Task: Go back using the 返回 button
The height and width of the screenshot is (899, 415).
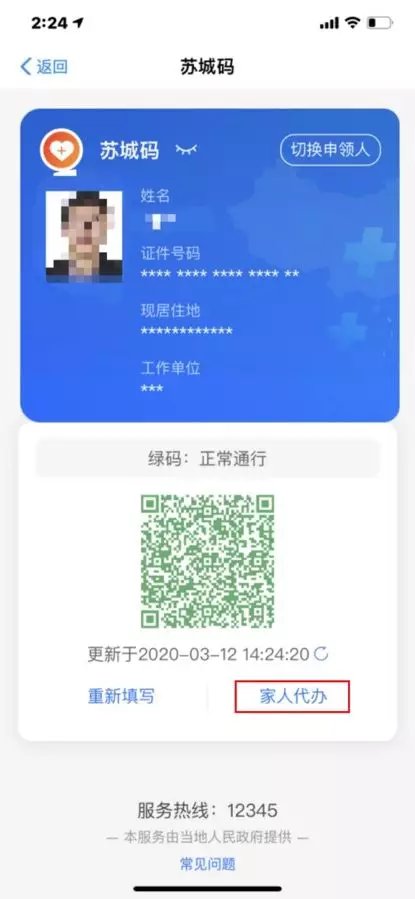Action: click(x=44, y=67)
